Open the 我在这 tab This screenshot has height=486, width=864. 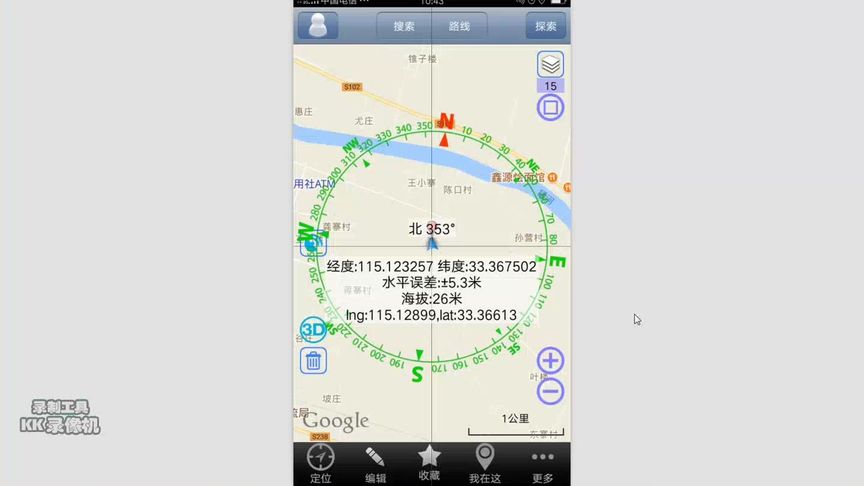(484, 464)
